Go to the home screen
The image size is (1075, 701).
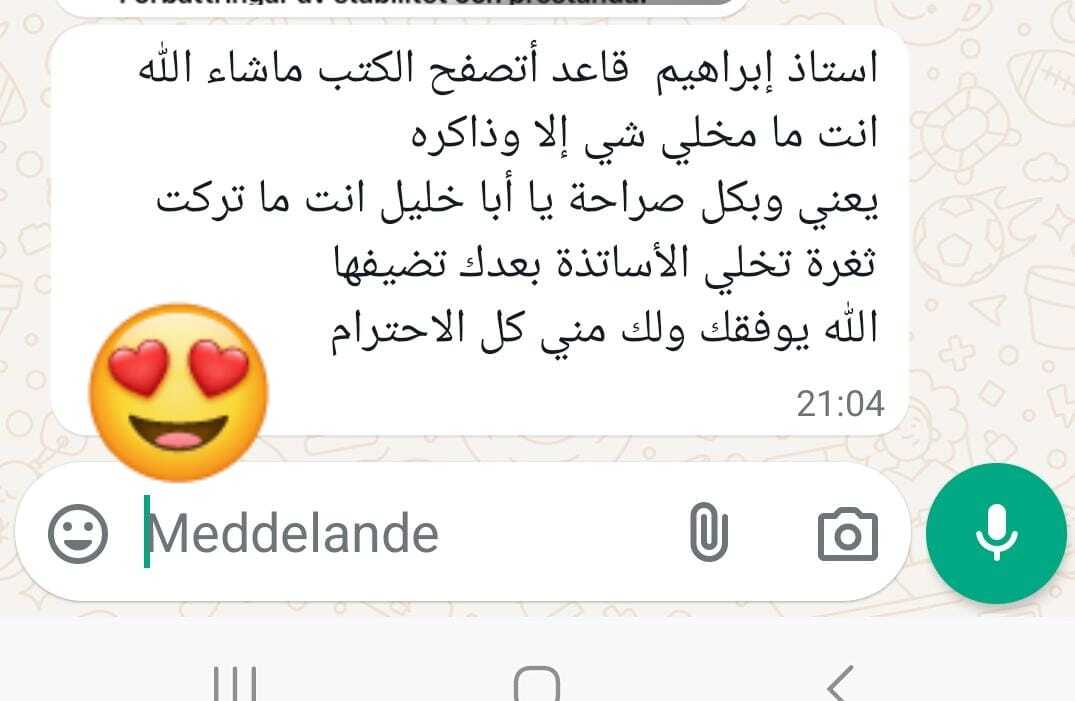[537, 684]
